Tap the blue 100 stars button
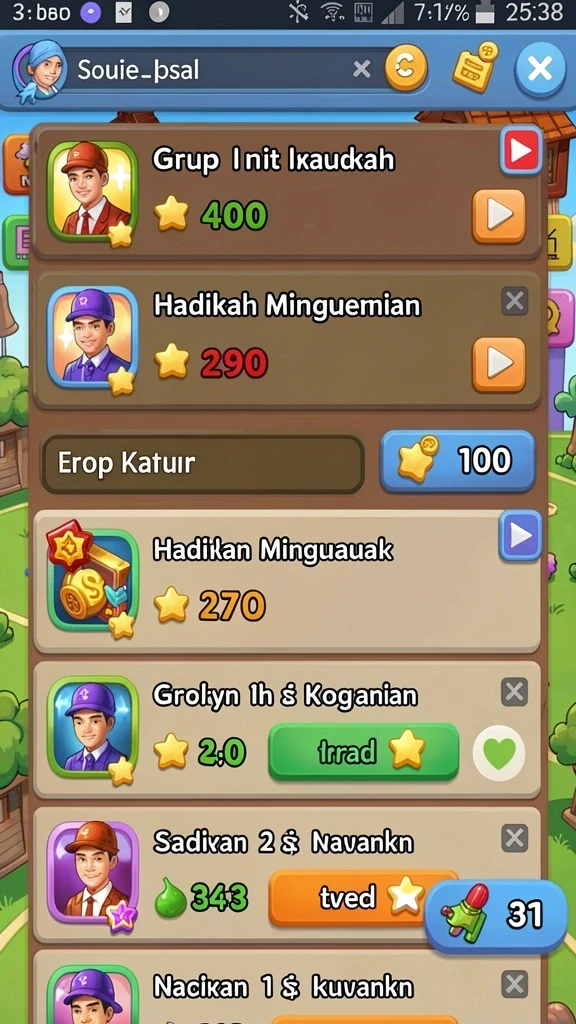The image size is (576, 1024). click(x=457, y=461)
